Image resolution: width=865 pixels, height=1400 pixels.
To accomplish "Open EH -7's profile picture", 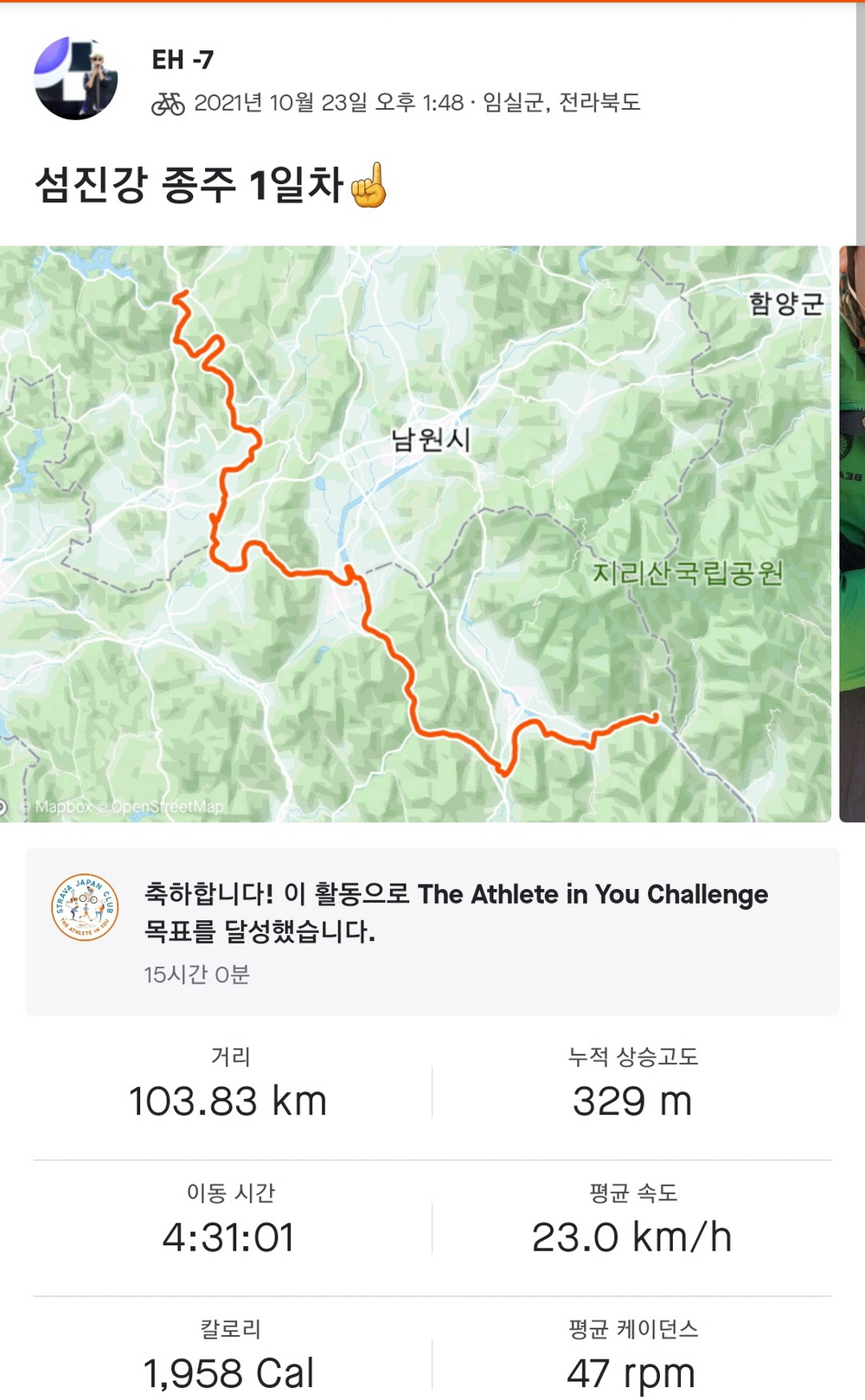I will [76, 79].
